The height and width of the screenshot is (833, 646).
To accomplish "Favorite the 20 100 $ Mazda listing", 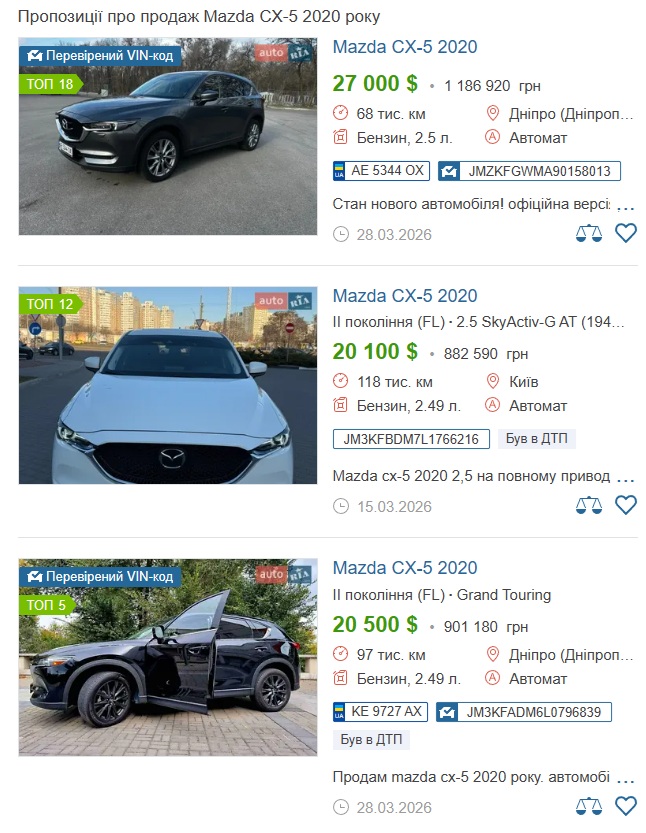I will pos(626,506).
